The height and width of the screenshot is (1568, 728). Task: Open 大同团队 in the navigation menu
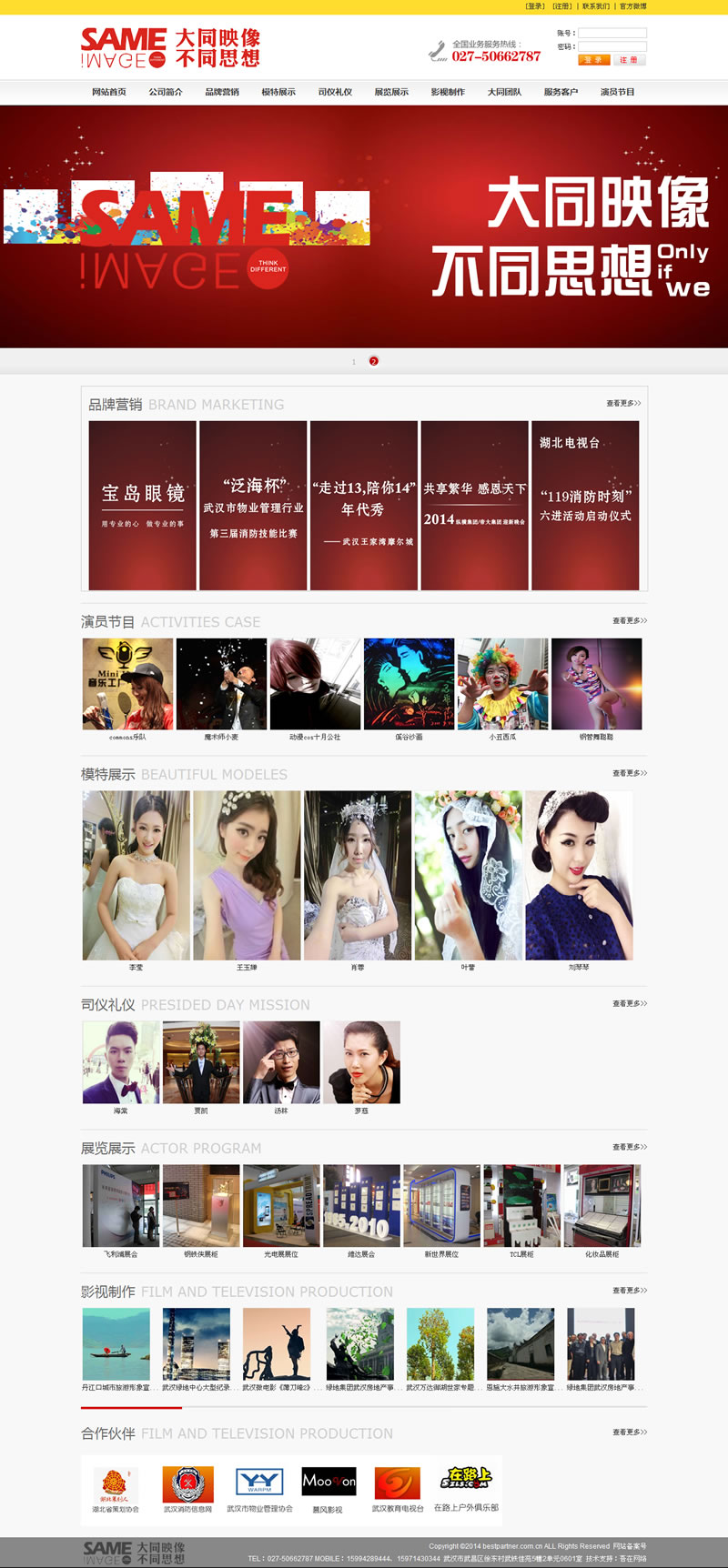coord(504,92)
